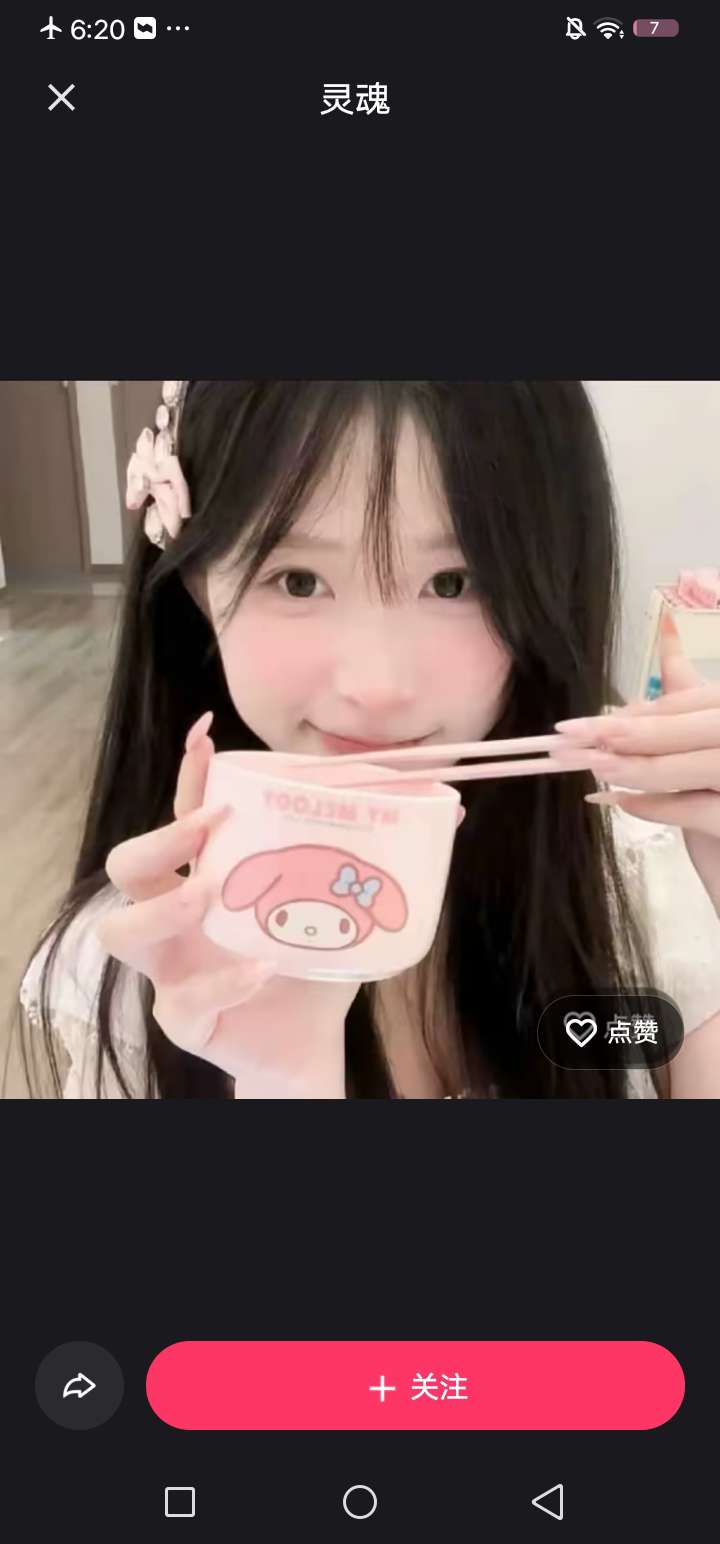Go to the home screen
The width and height of the screenshot is (720, 1544).
(x=360, y=1501)
